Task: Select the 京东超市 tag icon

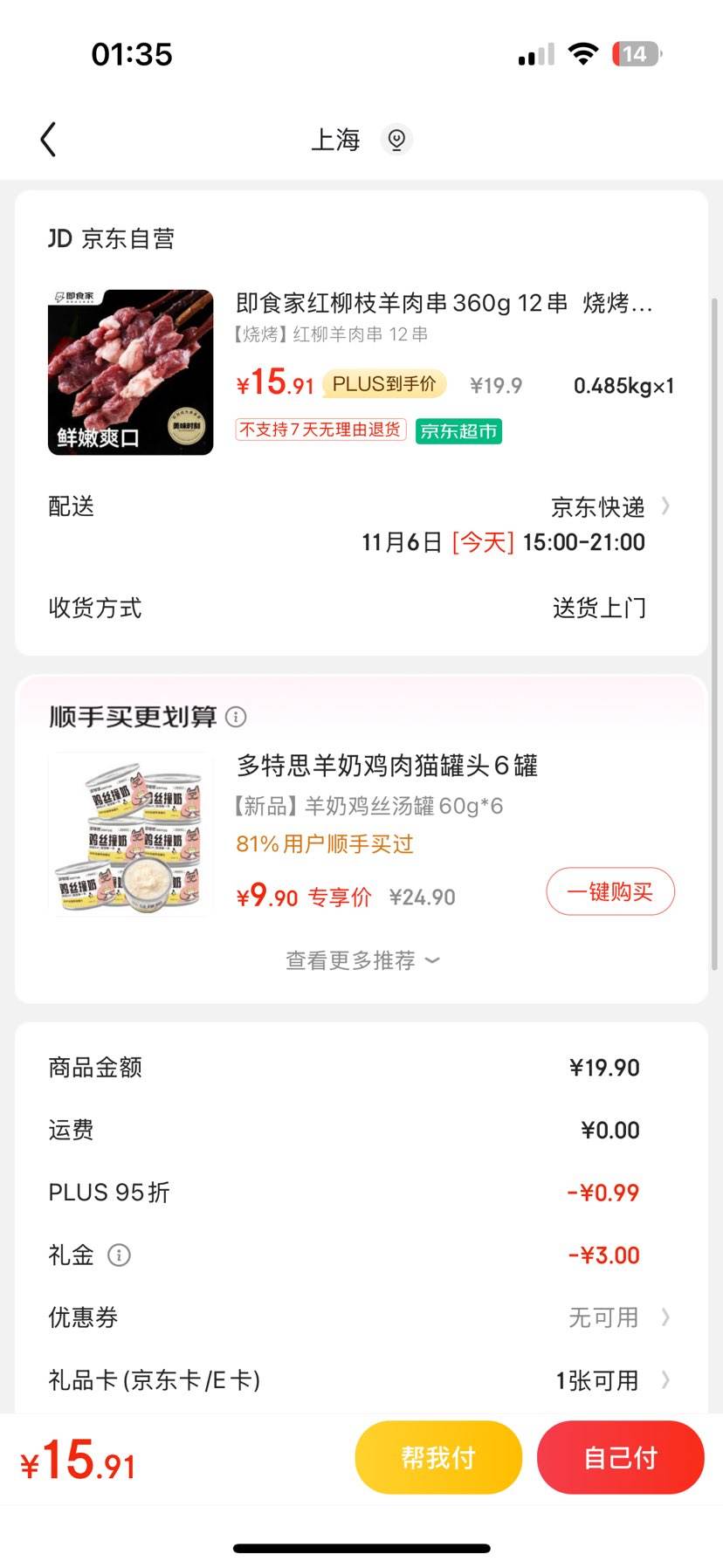Action: [458, 430]
